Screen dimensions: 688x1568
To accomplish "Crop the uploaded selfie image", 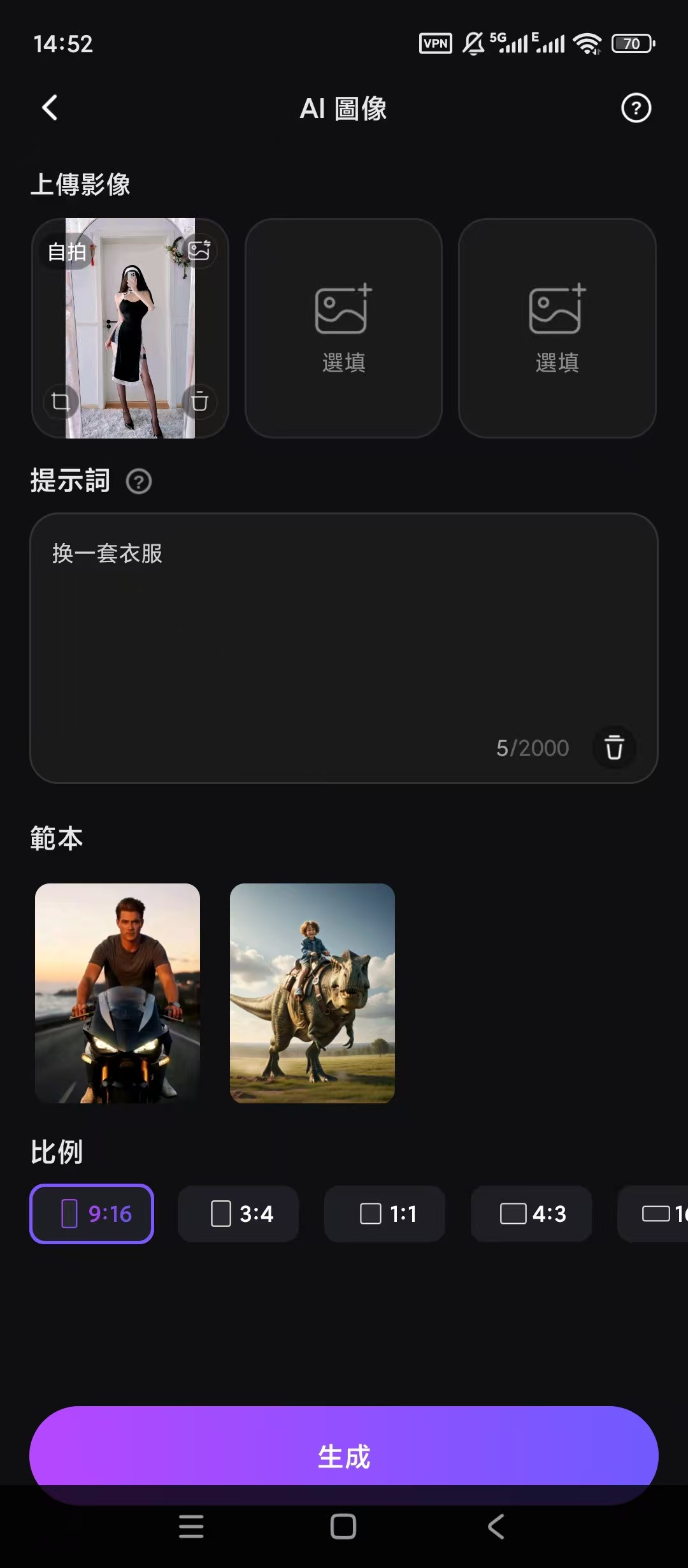I will [x=61, y=402].
